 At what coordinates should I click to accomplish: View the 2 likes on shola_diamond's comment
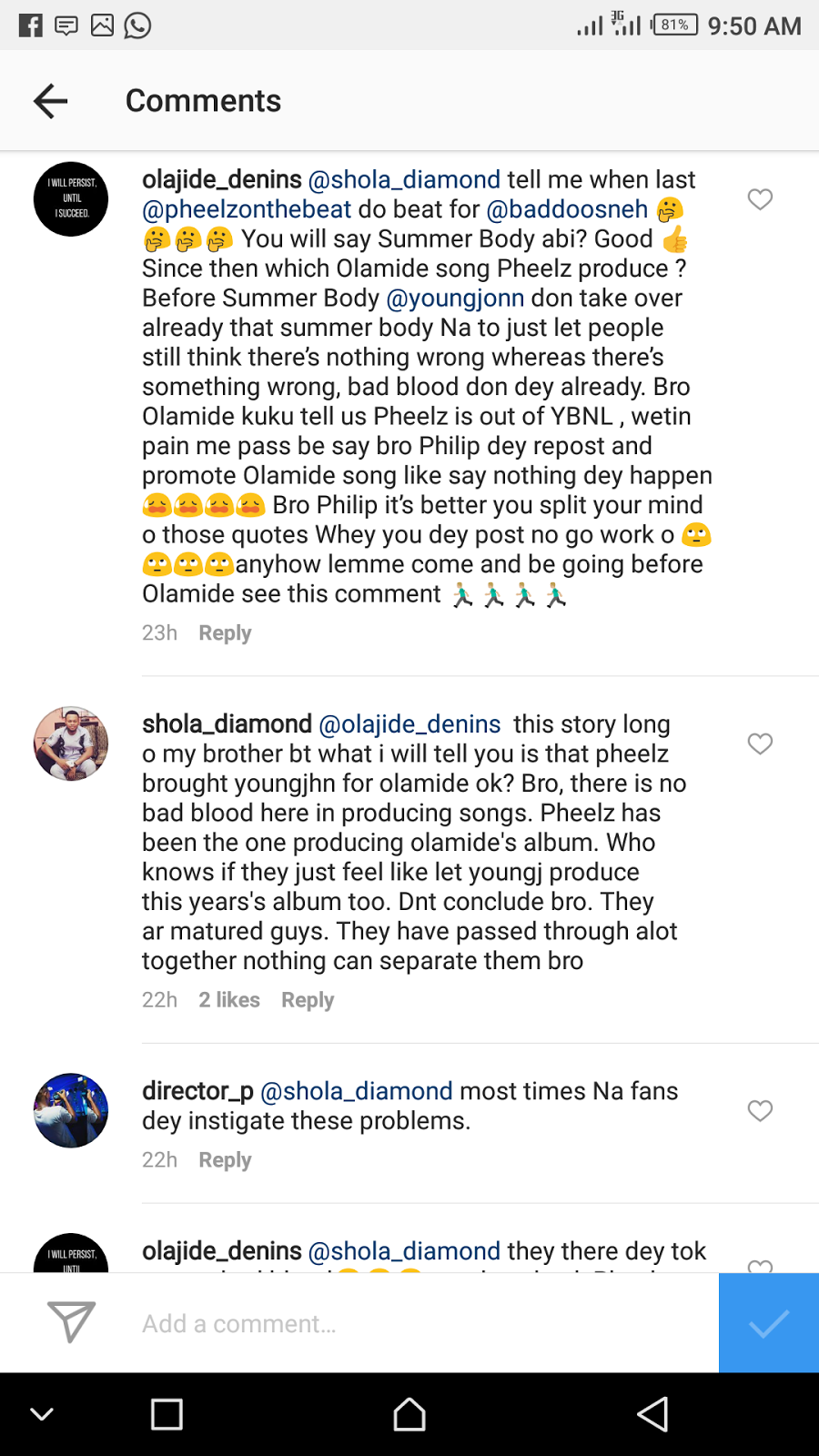pyautogui.click(x=229, y=1000)
